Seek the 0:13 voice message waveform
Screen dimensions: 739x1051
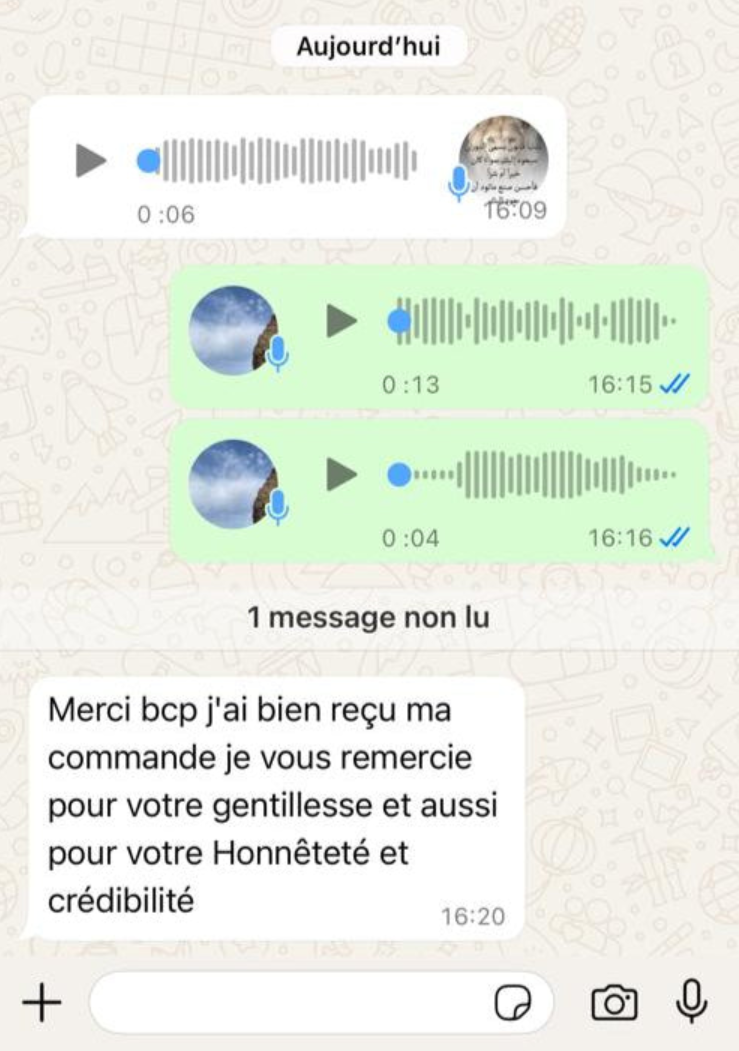[x=535, y=321]
